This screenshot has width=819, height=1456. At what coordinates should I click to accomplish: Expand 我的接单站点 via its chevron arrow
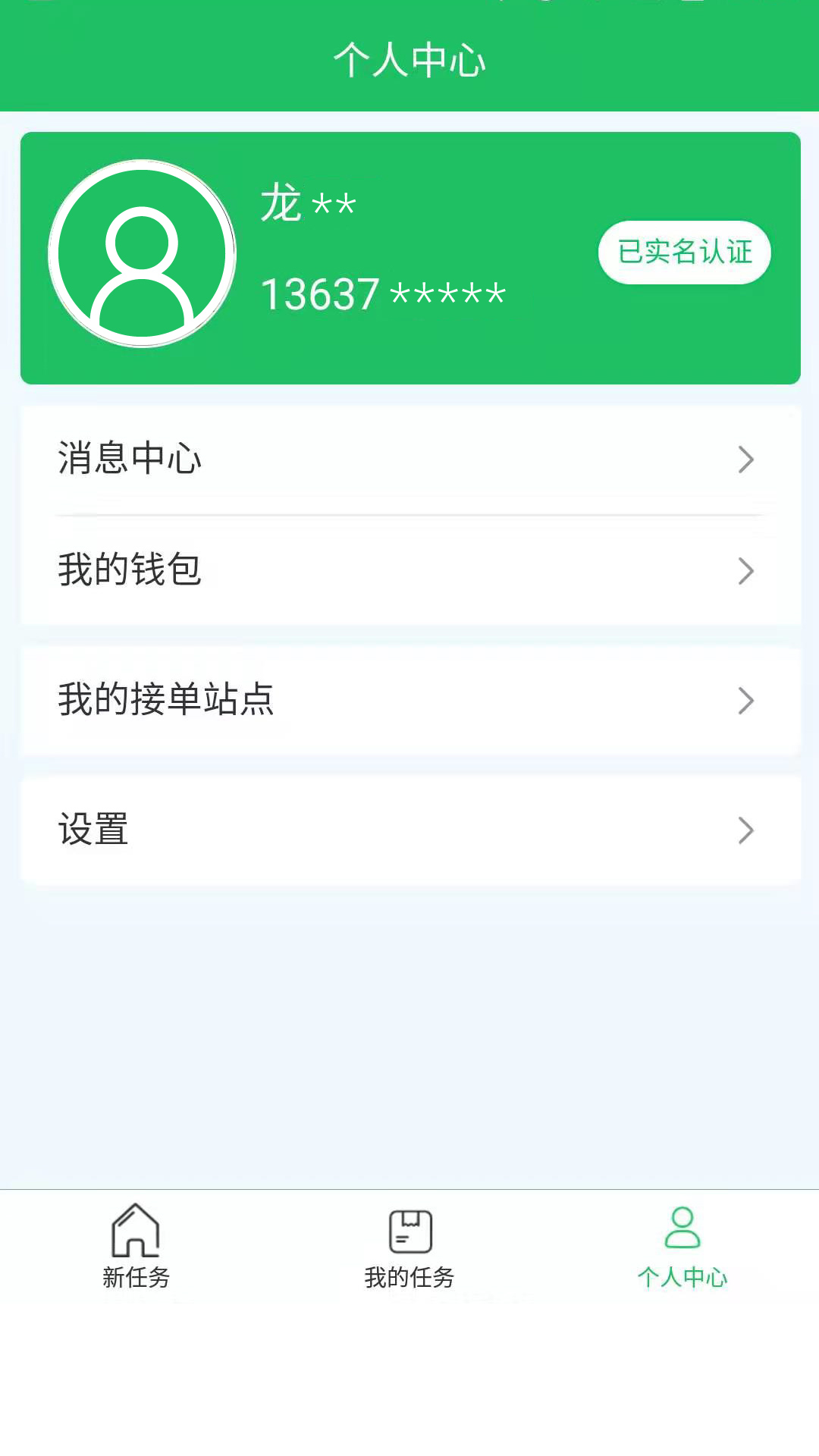click(x=746, y=702)
